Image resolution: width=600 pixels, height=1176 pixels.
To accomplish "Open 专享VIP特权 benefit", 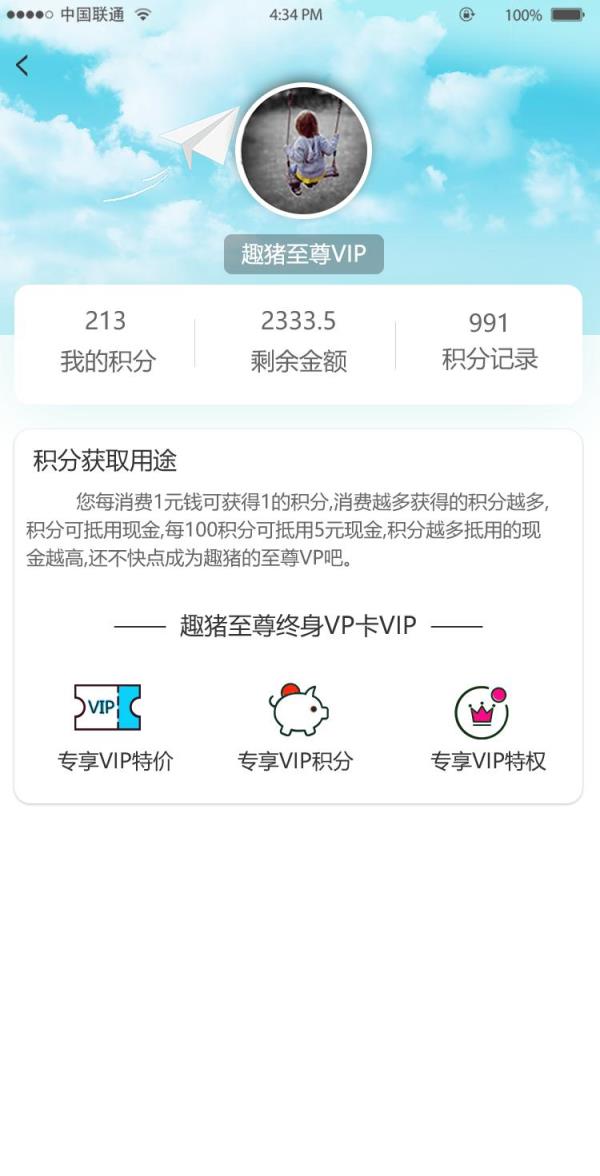I will coord(487,728).
